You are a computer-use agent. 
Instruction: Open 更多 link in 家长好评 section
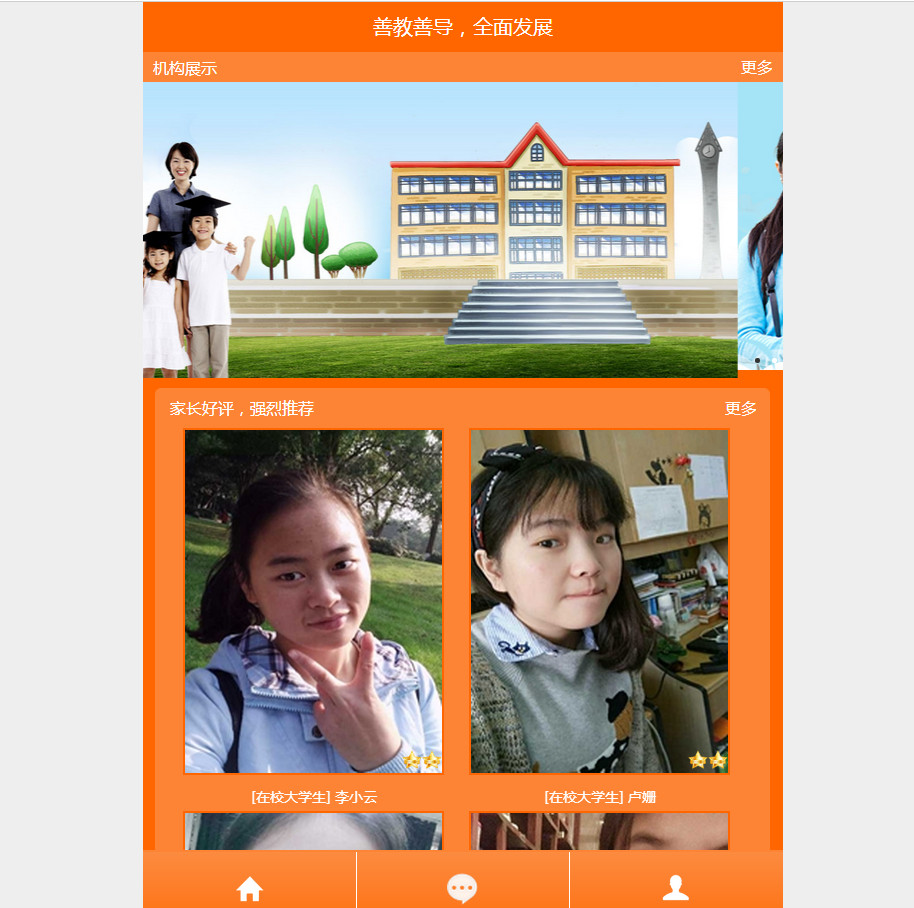click(740, 409)
